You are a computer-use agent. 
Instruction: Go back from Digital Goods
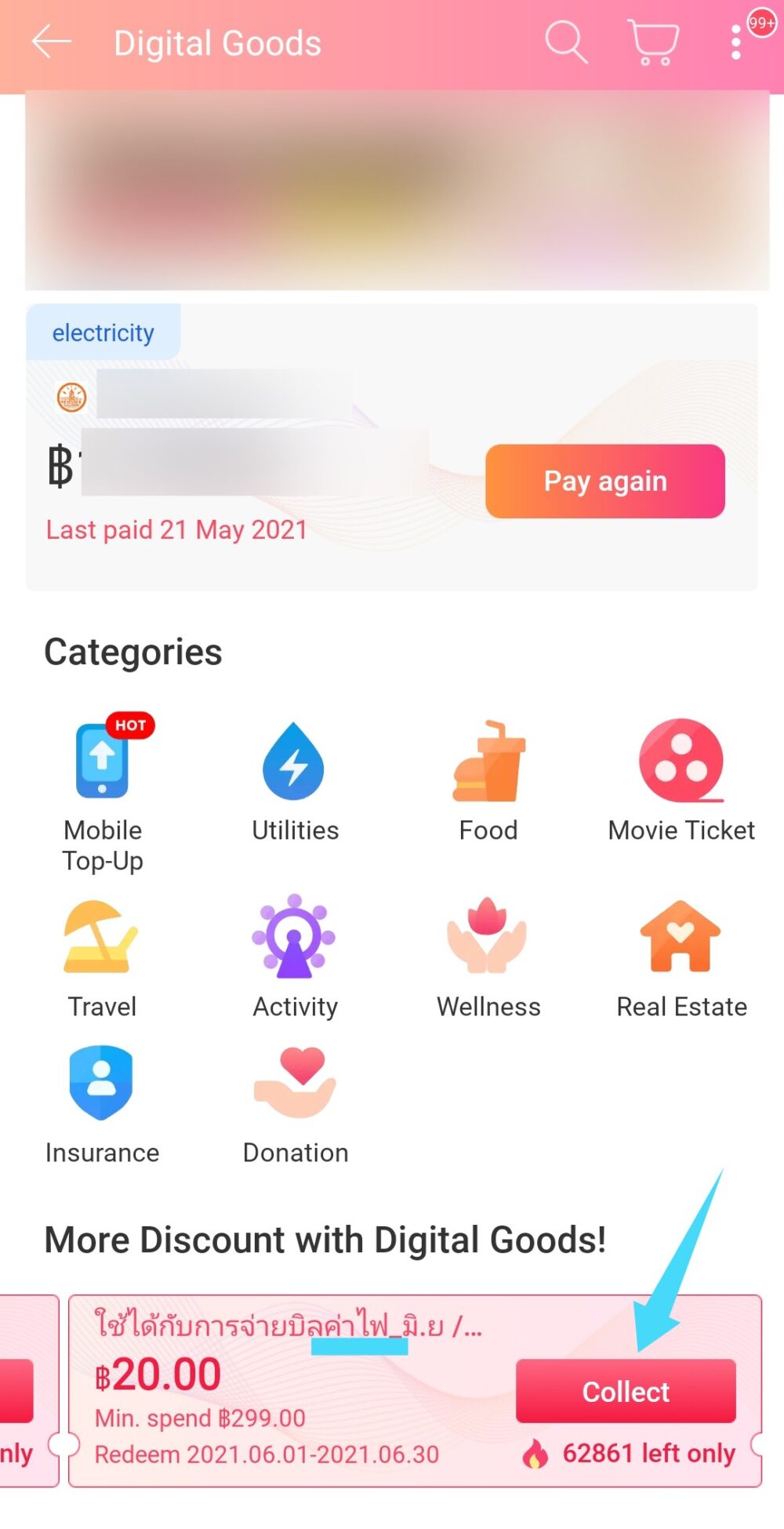52,42
